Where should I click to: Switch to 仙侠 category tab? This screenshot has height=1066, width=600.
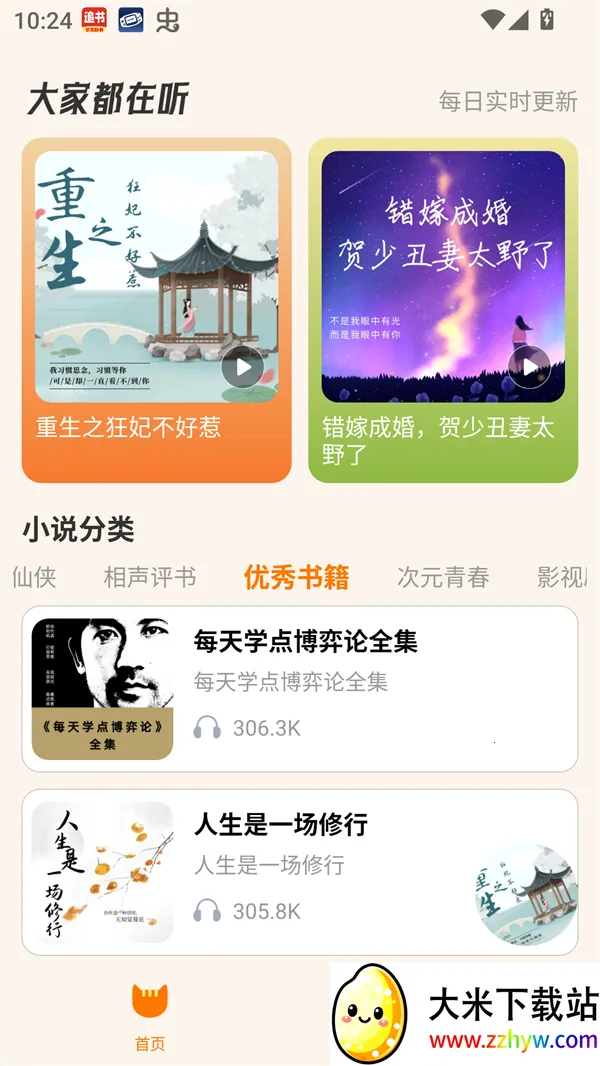click(34, 577)
